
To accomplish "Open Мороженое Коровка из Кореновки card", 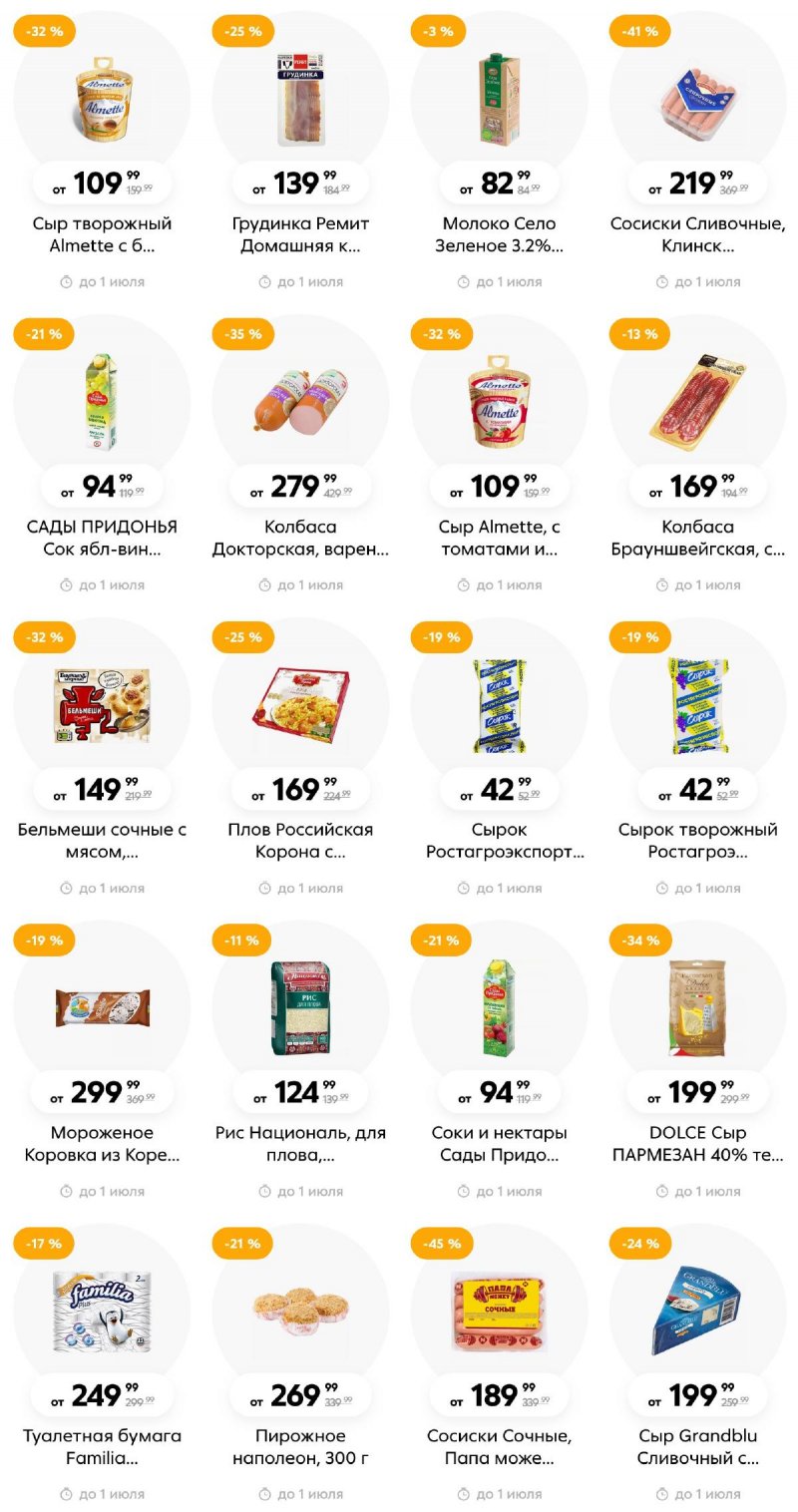I will (102, 1009).
